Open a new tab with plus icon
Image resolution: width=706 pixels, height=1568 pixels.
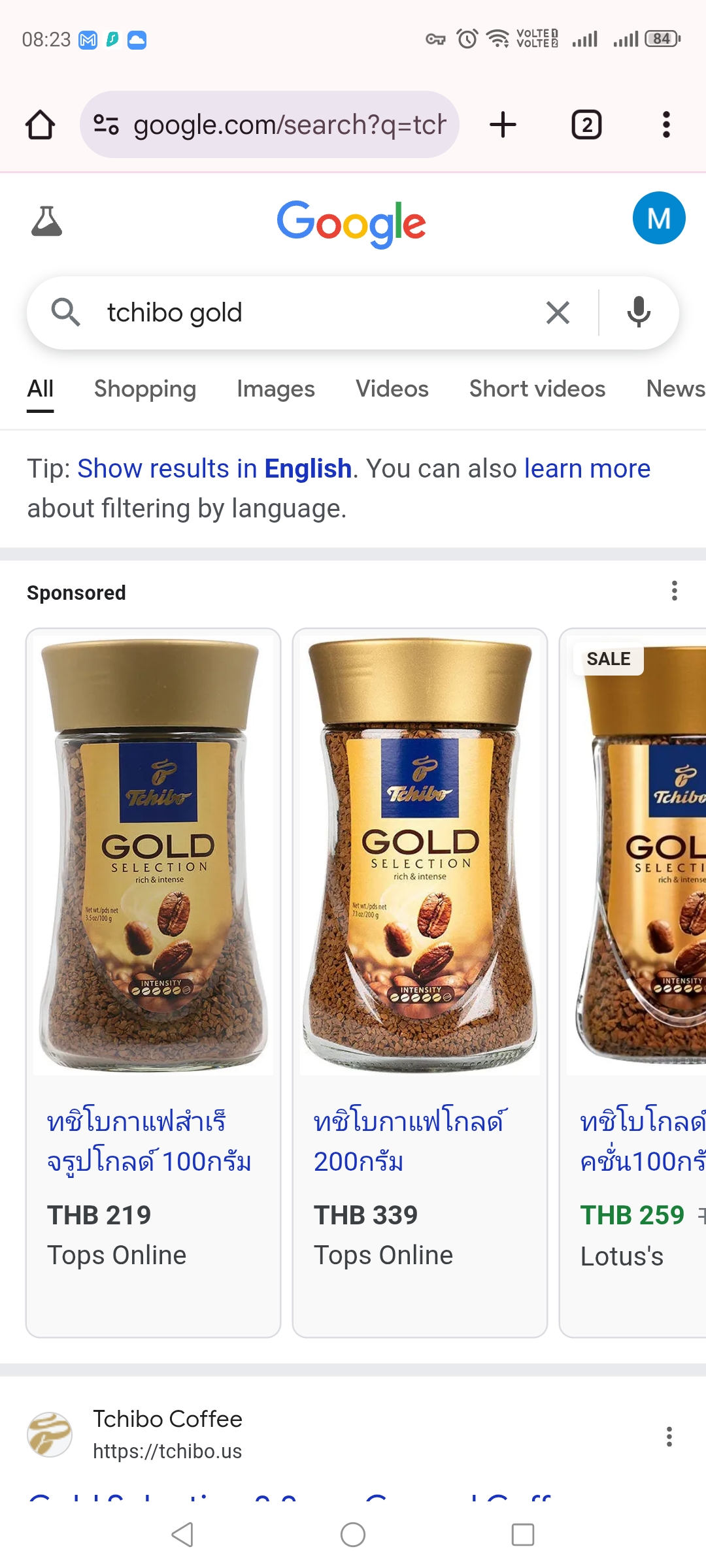[503, 124]
